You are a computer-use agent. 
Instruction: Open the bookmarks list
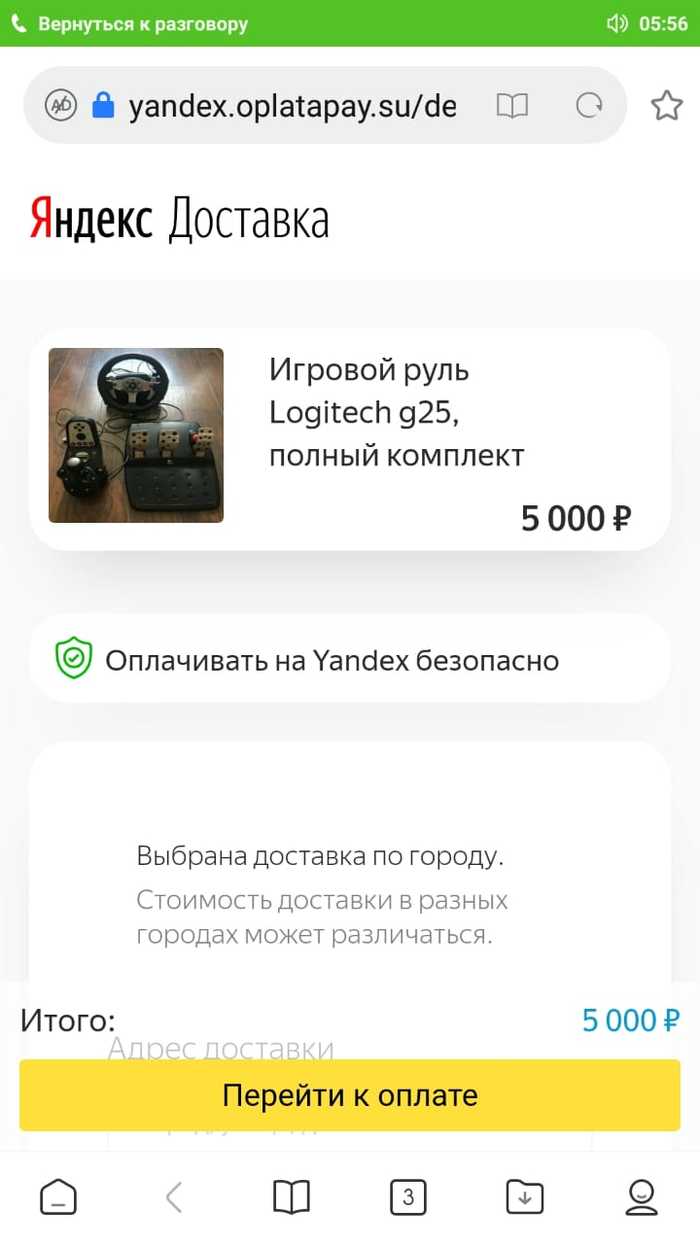coord(291,1197)
